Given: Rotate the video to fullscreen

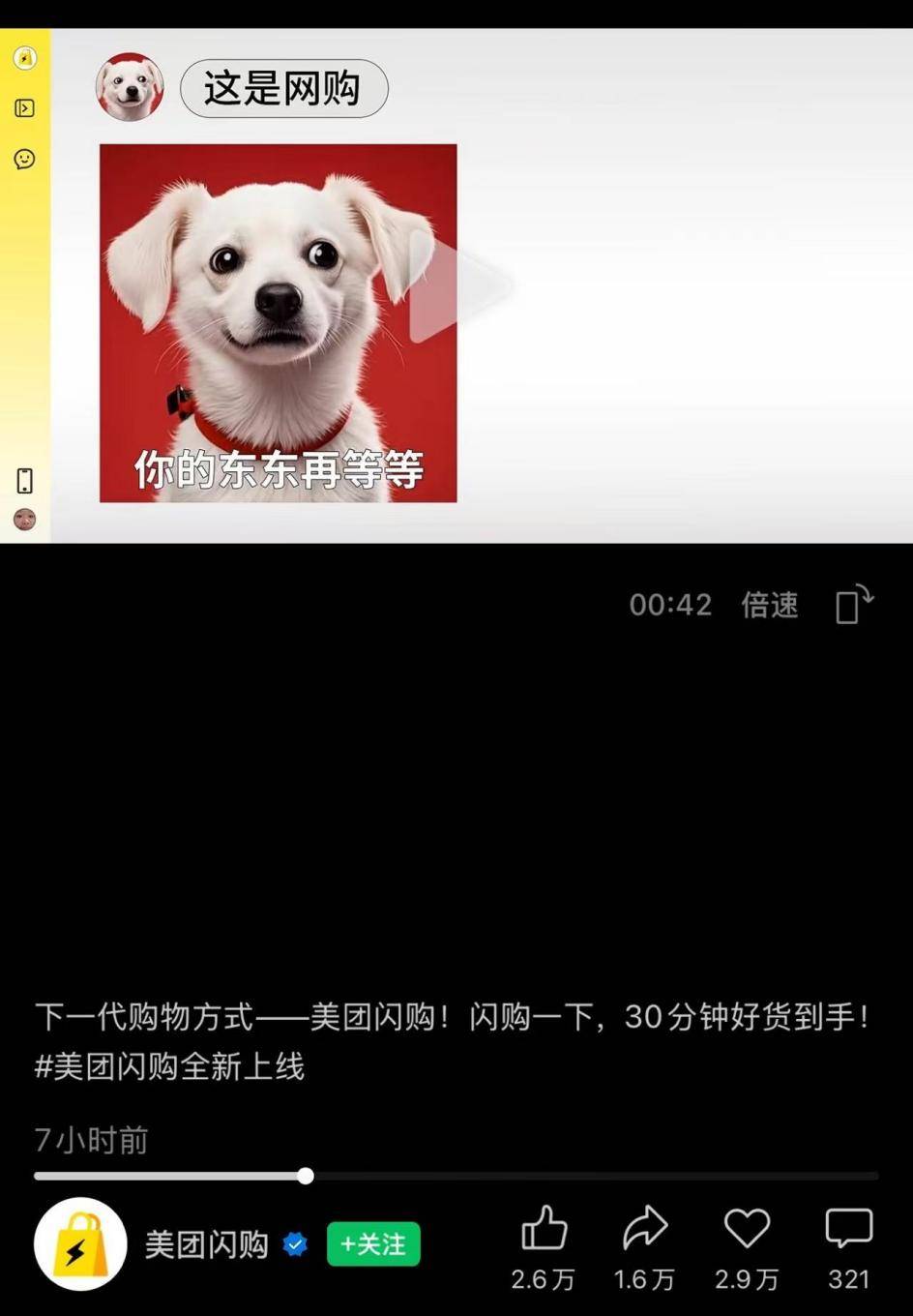Looking at the screenshot, I should coord(854,605).
